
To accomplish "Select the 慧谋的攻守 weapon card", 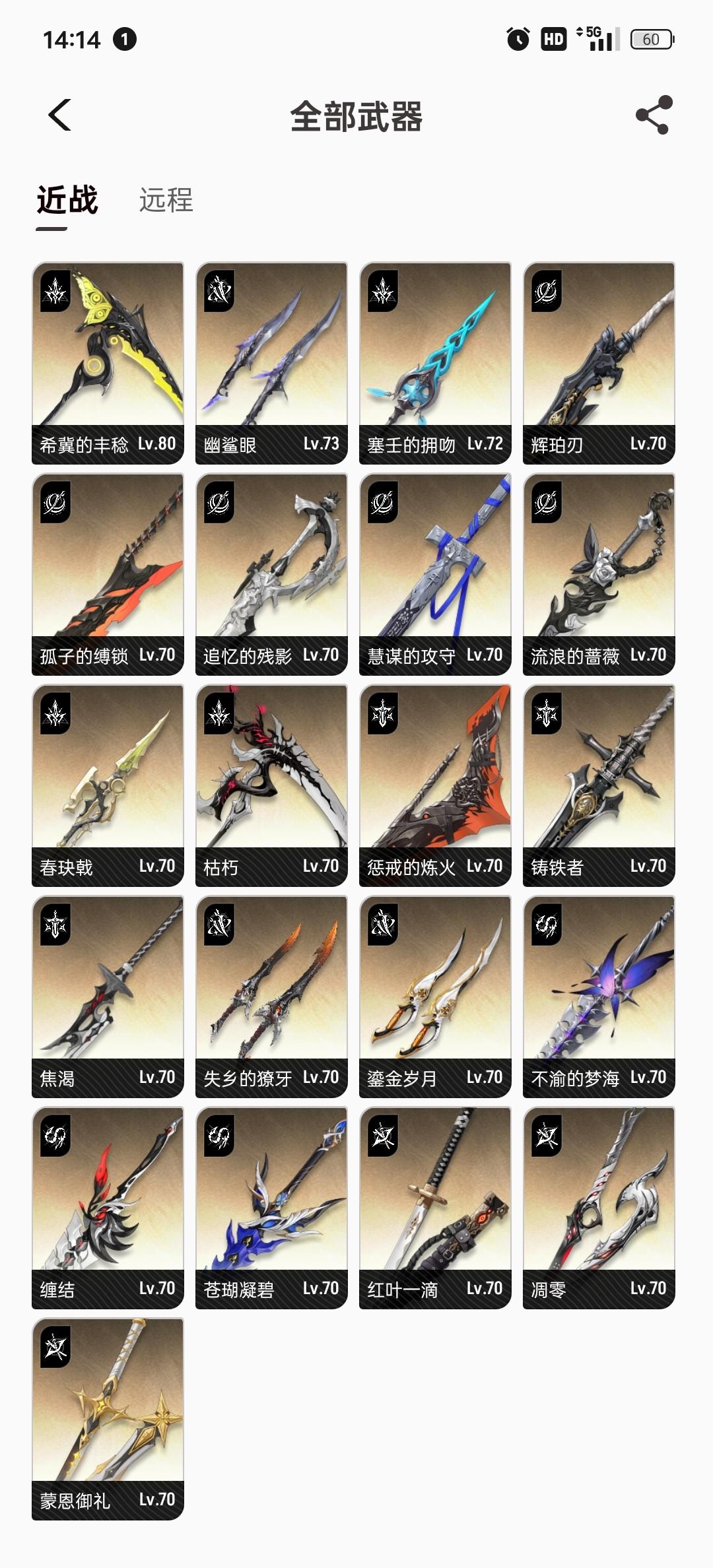I will (435, 573).
